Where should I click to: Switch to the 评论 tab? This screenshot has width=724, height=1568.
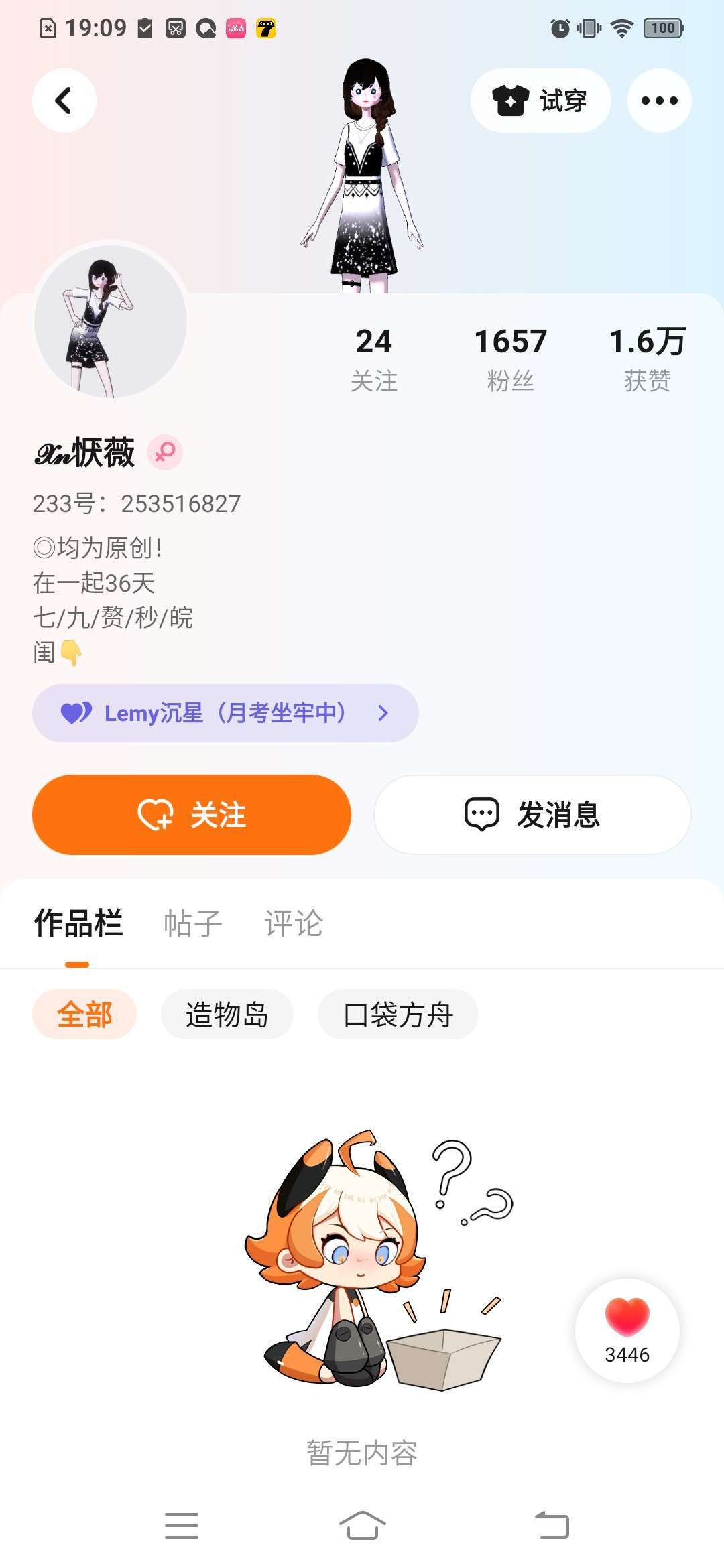pyautogui.click(x=294, y=923)
